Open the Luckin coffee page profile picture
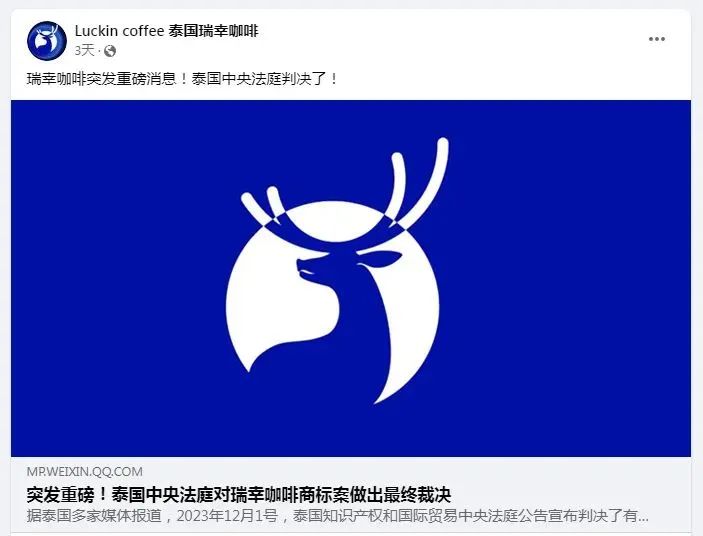This screenshot has height=536, width=703. tap(46, 40)
